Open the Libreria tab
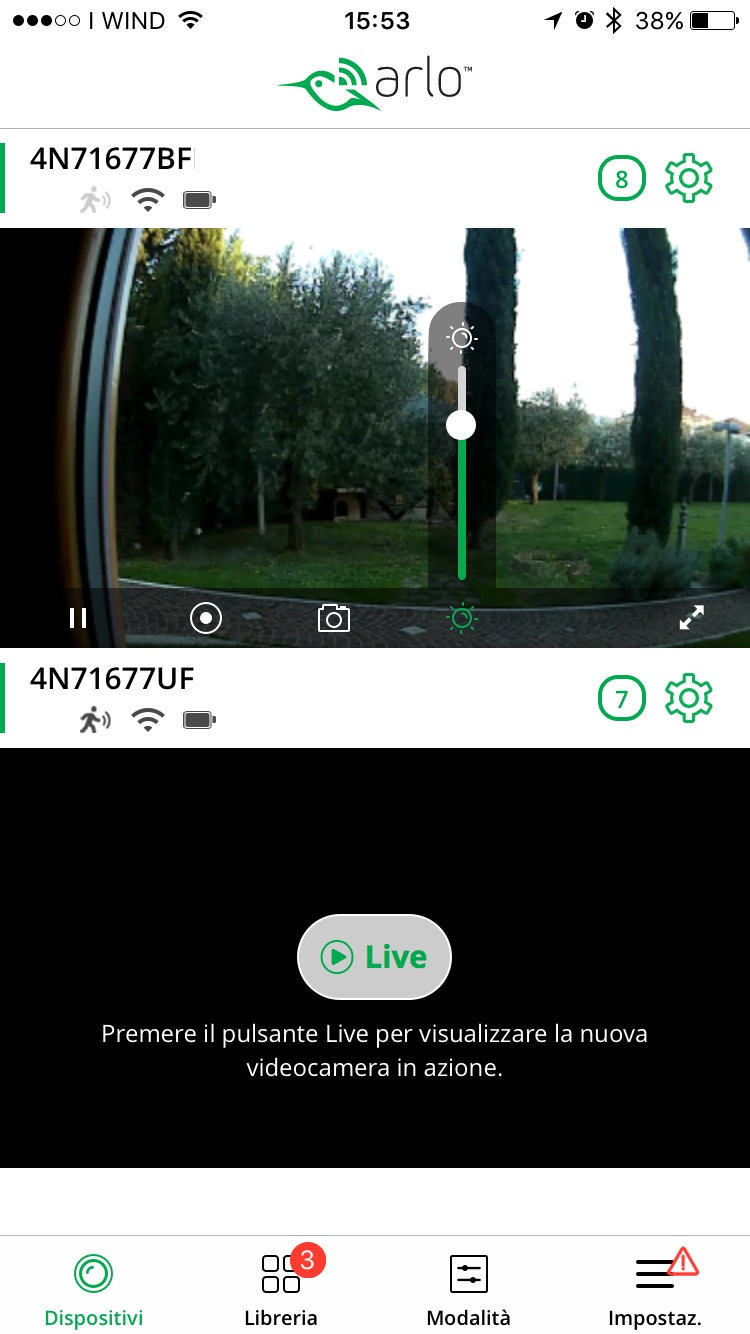This screenshot has height=1334, width=750. [281, 1288]
